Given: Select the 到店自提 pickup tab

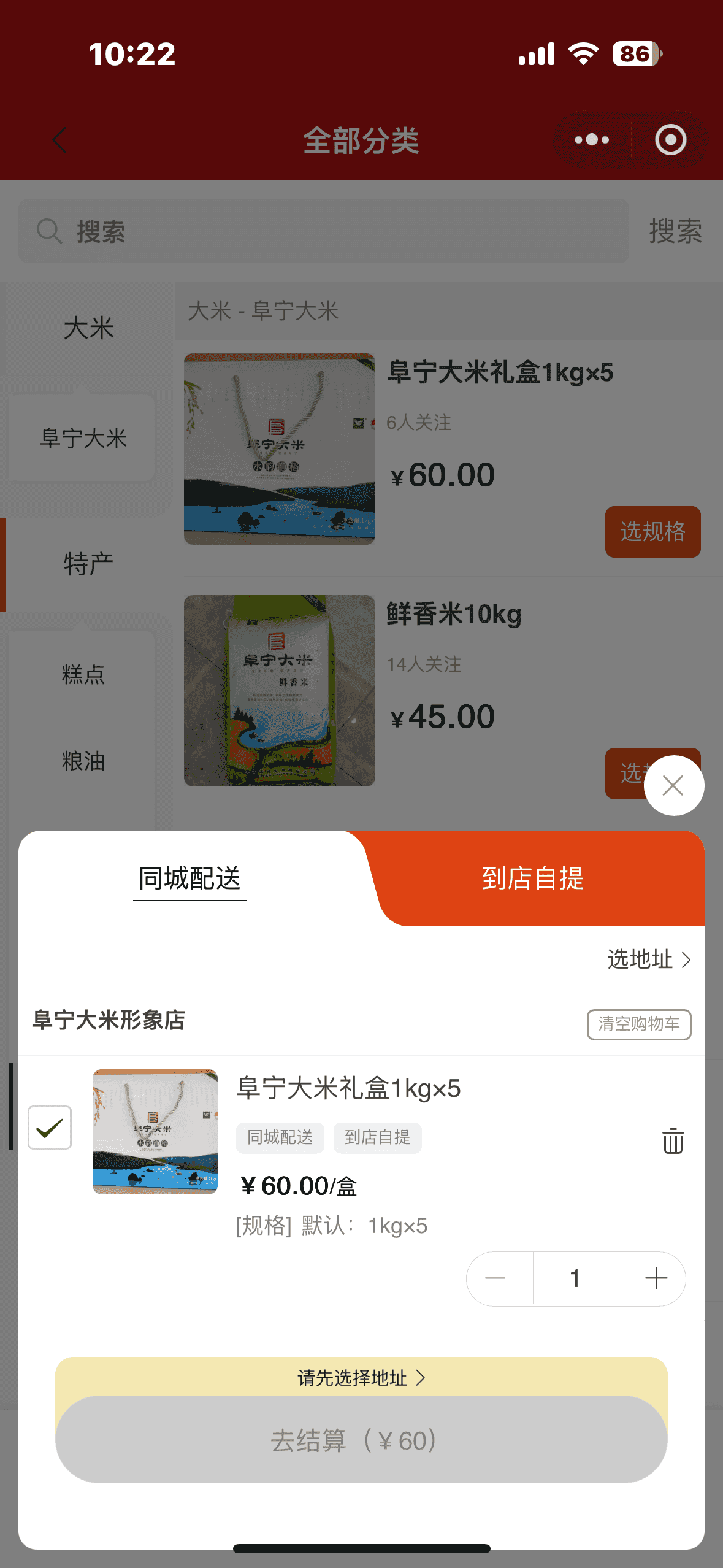Looking at the screenshot, I should [532, 878].
